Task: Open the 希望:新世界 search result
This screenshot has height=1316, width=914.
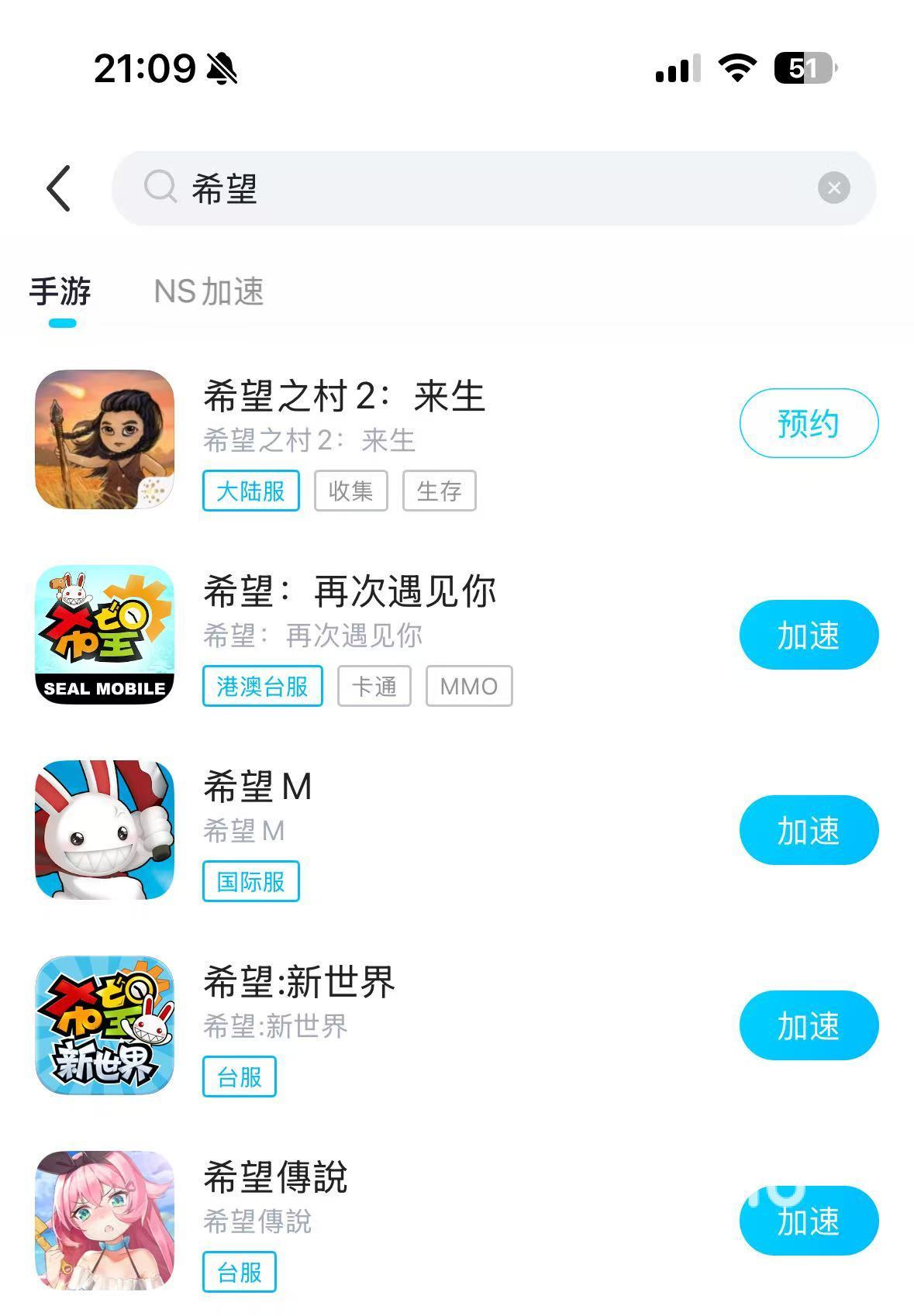Action: (299, 983)
